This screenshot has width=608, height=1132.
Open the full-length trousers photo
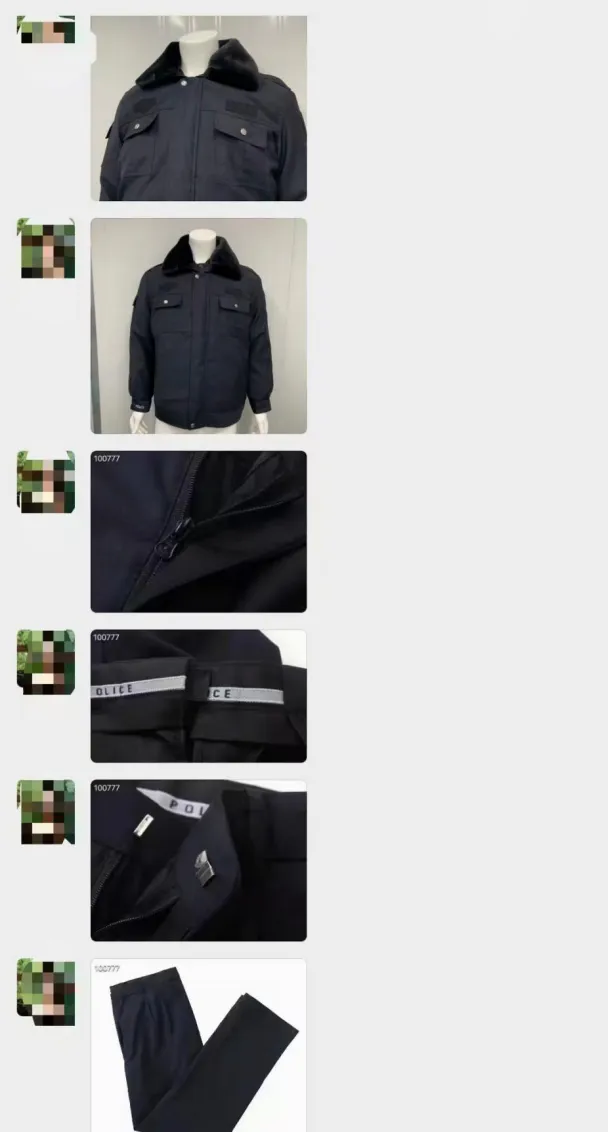[198, 1045]
